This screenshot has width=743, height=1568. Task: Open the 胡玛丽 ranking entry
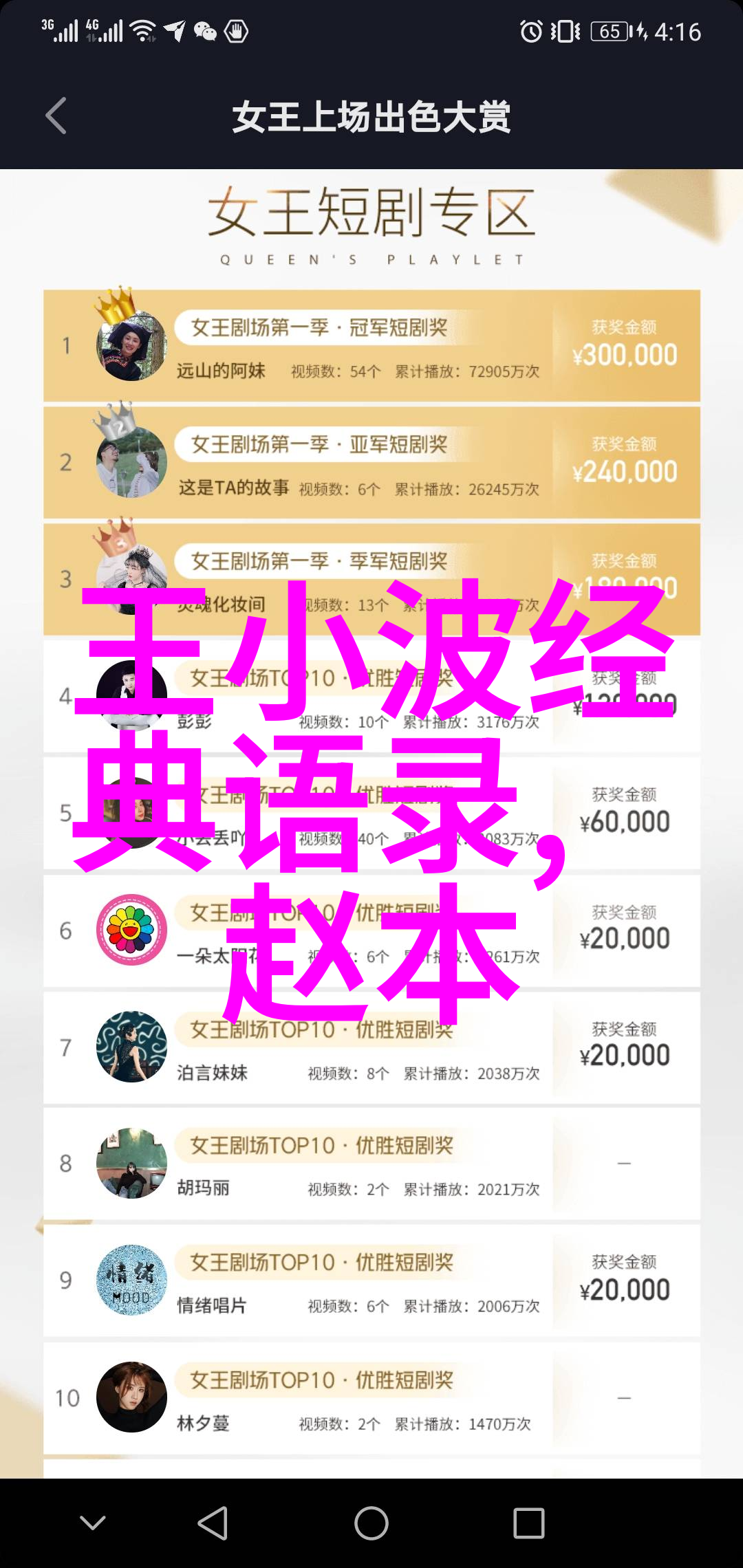click(371, 1164)
